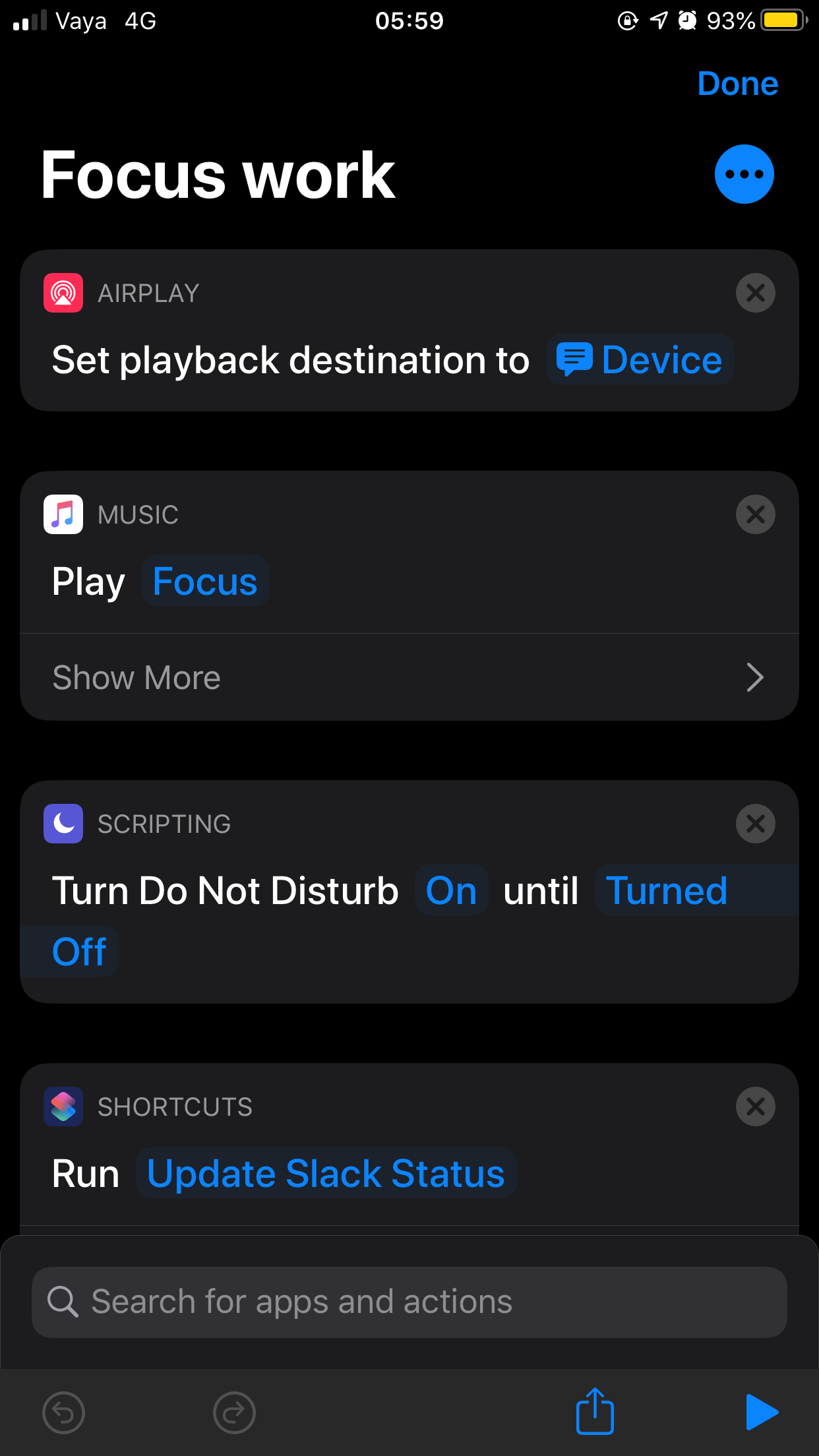Select a different shortcut than Update Slack Status

coord(326,1174)
